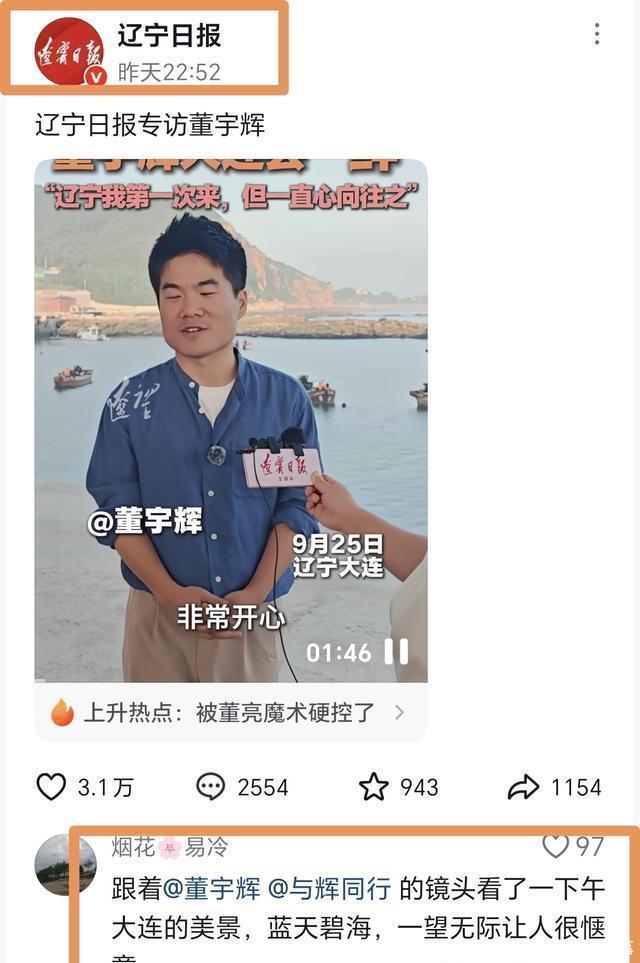
Task: Like the comment by 烟花易冷
Action: (556, 847)
